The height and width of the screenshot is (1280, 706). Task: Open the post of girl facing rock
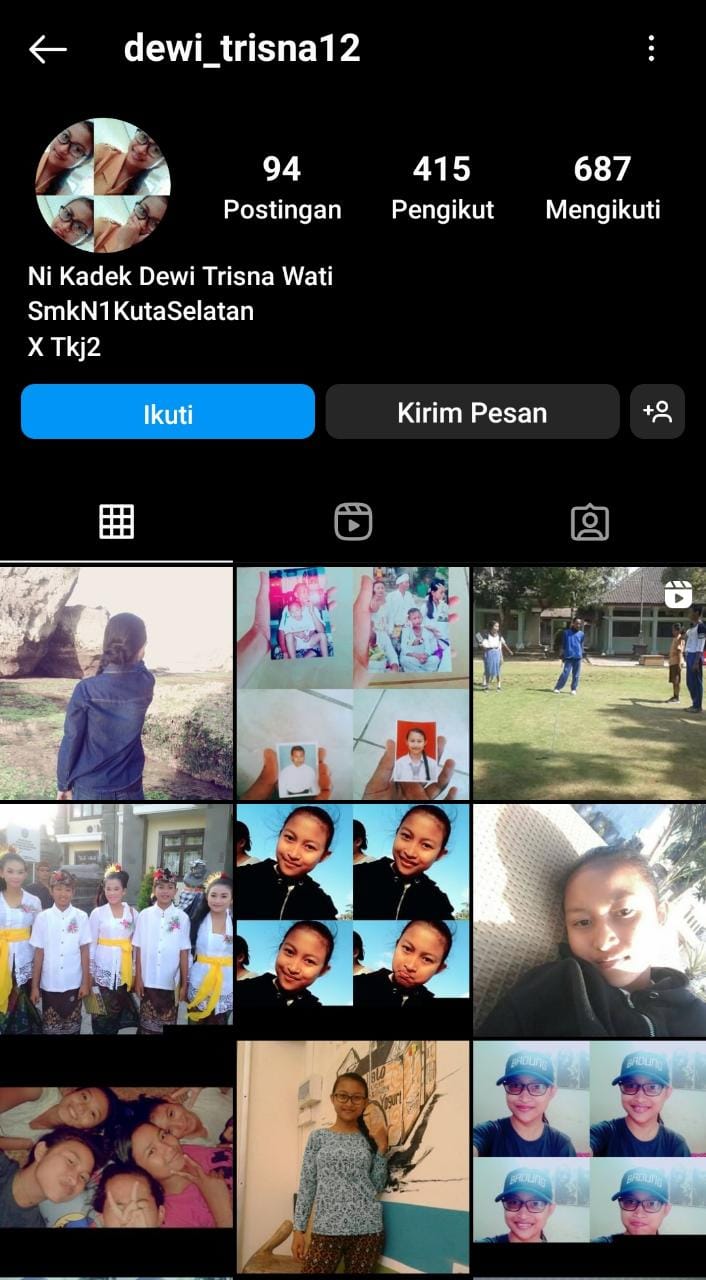pyautogui.click(x=116, y=684)
